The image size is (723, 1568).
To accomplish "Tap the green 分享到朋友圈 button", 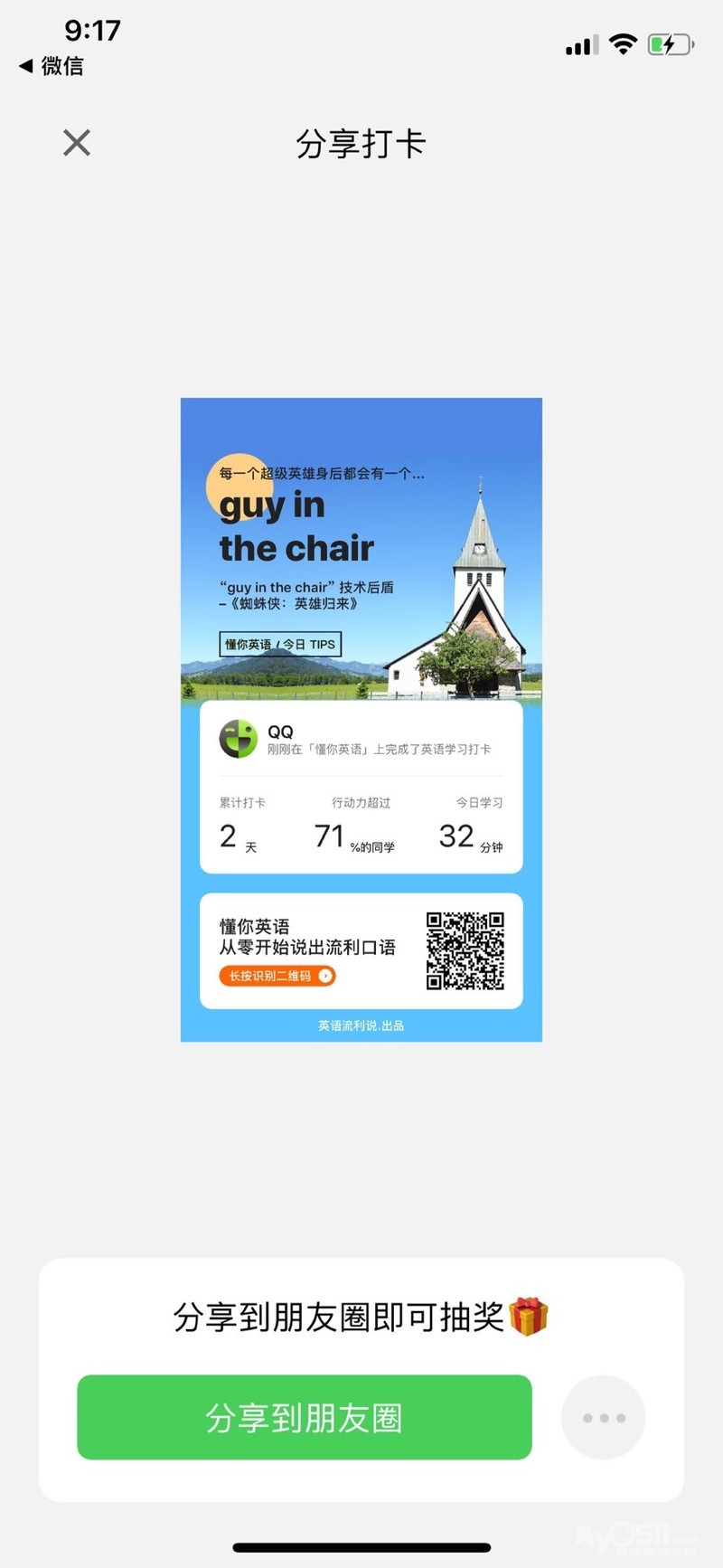I will (305, 1417).
